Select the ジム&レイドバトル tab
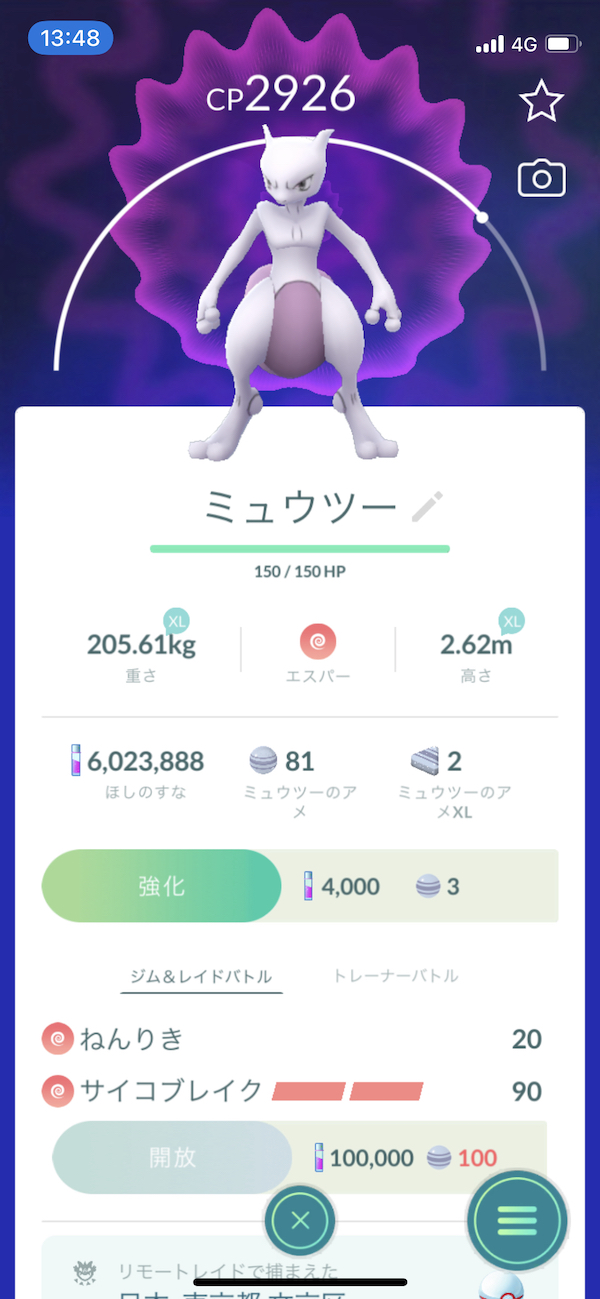600x1299 pixels. pyautogui.click(x=202, y=976)
